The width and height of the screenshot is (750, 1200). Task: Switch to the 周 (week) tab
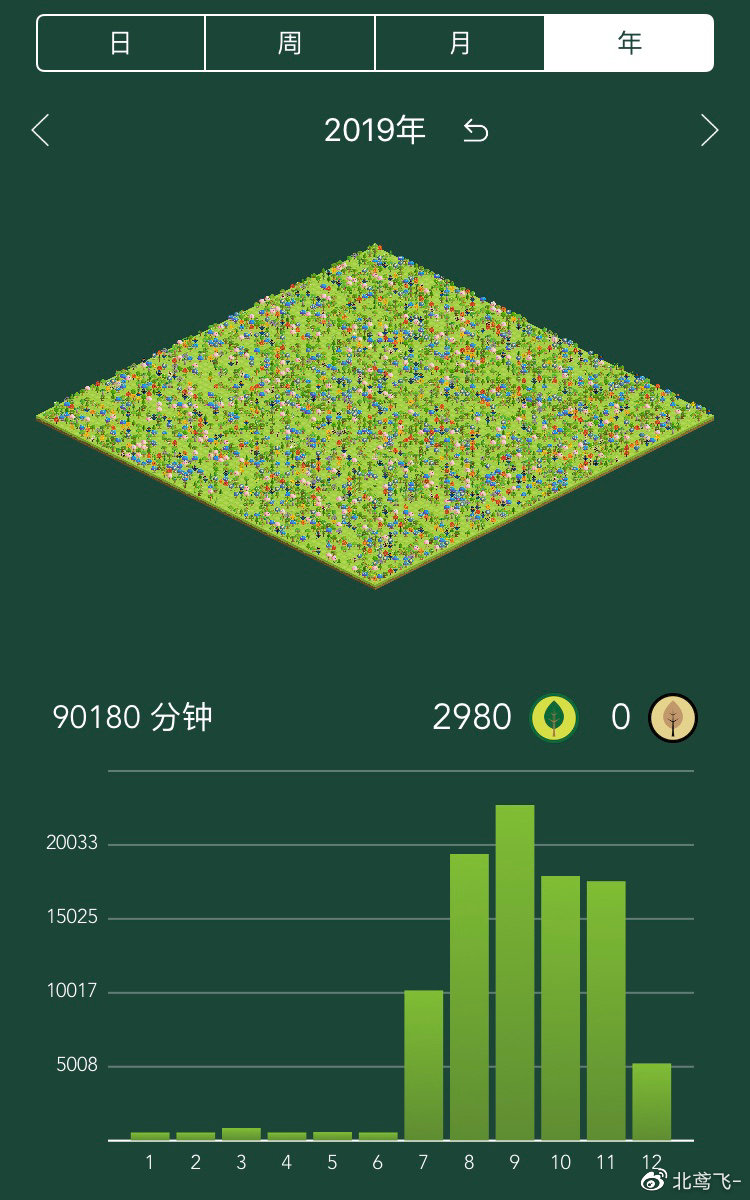(x=290, y=43)
